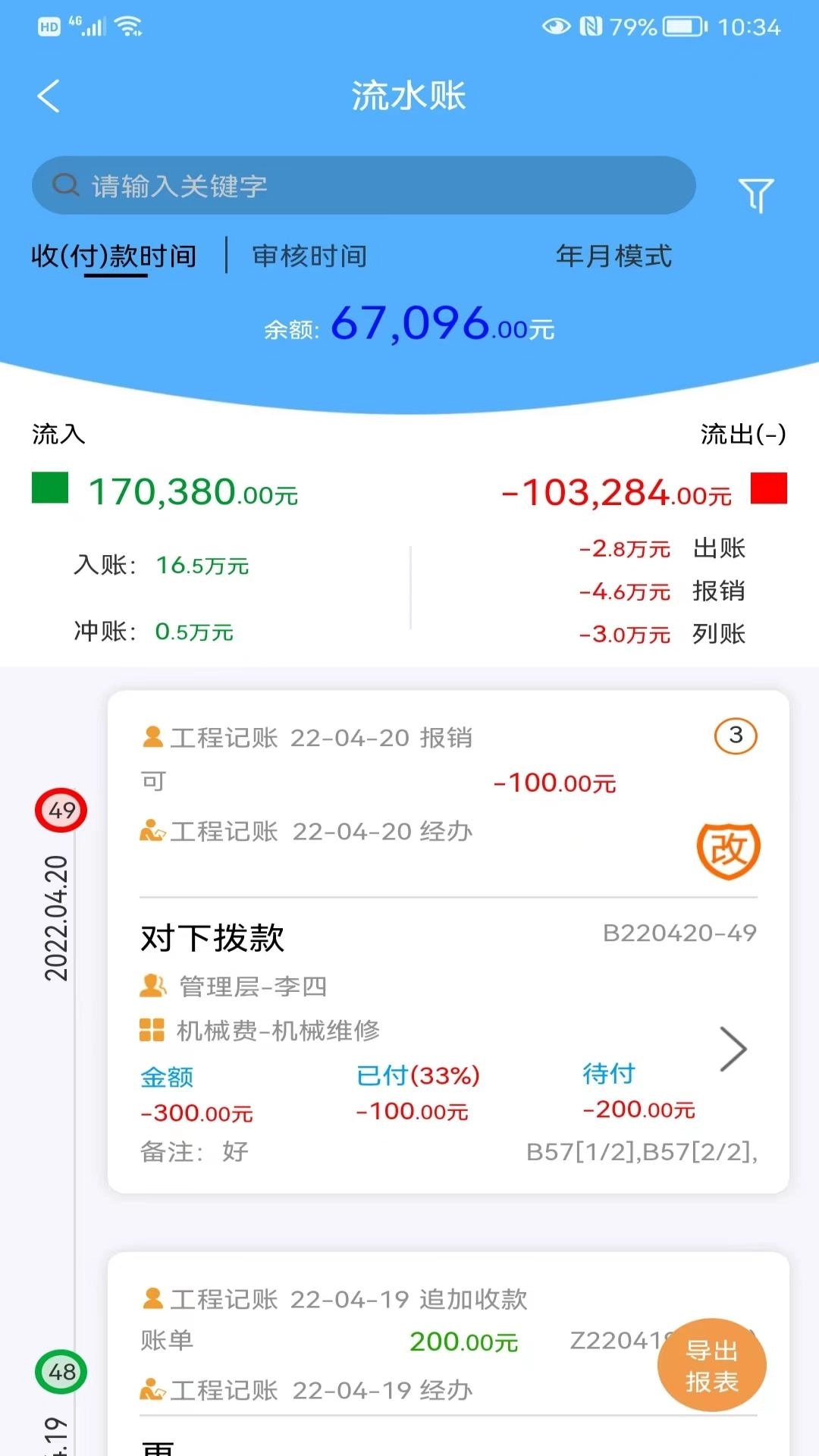Select the red 49 timeline marker
Image resolution: width=819 pixels, height=1456 pixels.
click(x=60, y=809)
